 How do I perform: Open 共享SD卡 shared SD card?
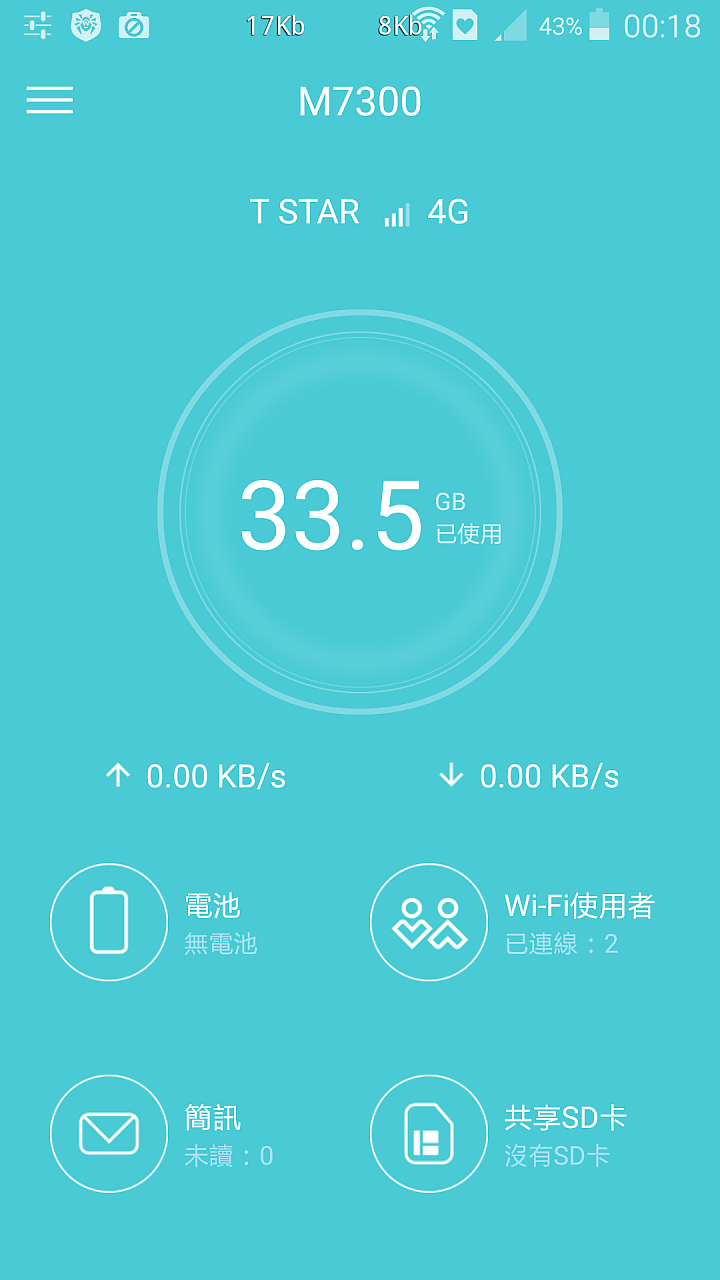click(x=429, y=1134)
